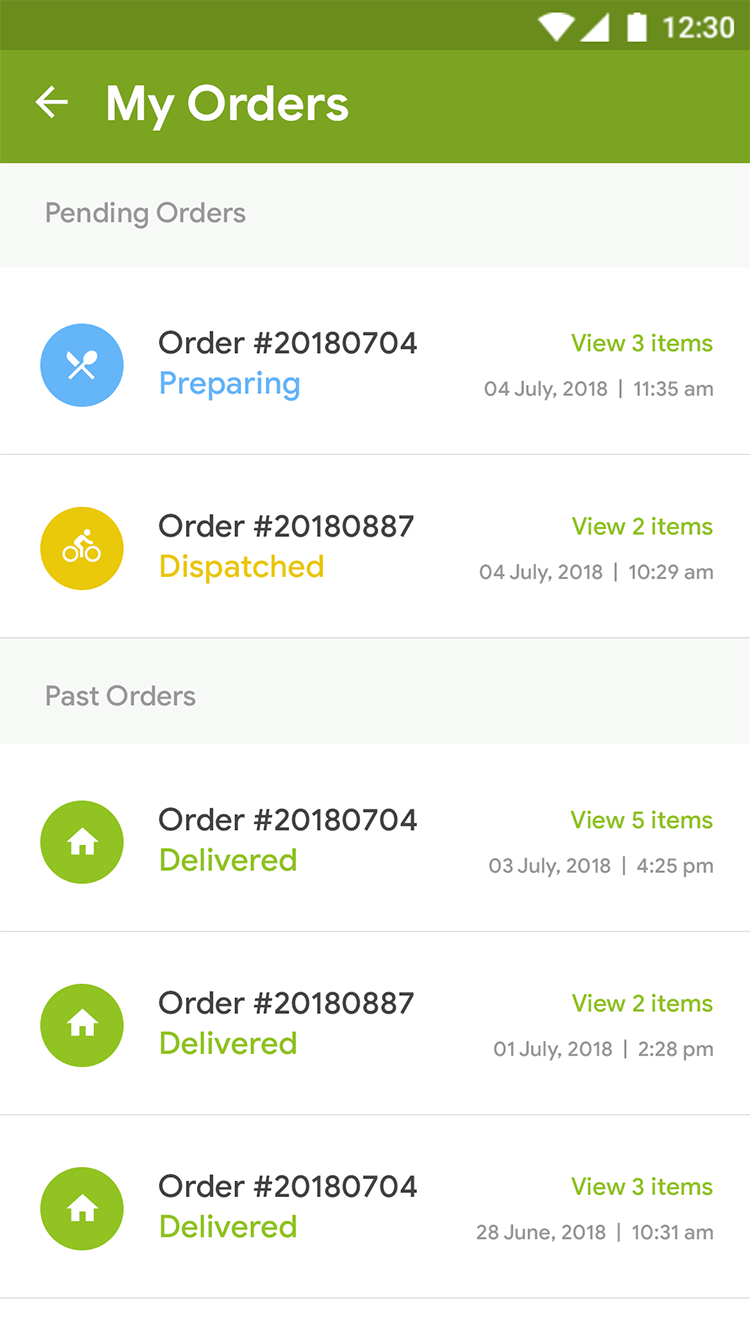Select the home icon for Order #20180704 Delivered

pyautogui.click(x=82, y=842)
